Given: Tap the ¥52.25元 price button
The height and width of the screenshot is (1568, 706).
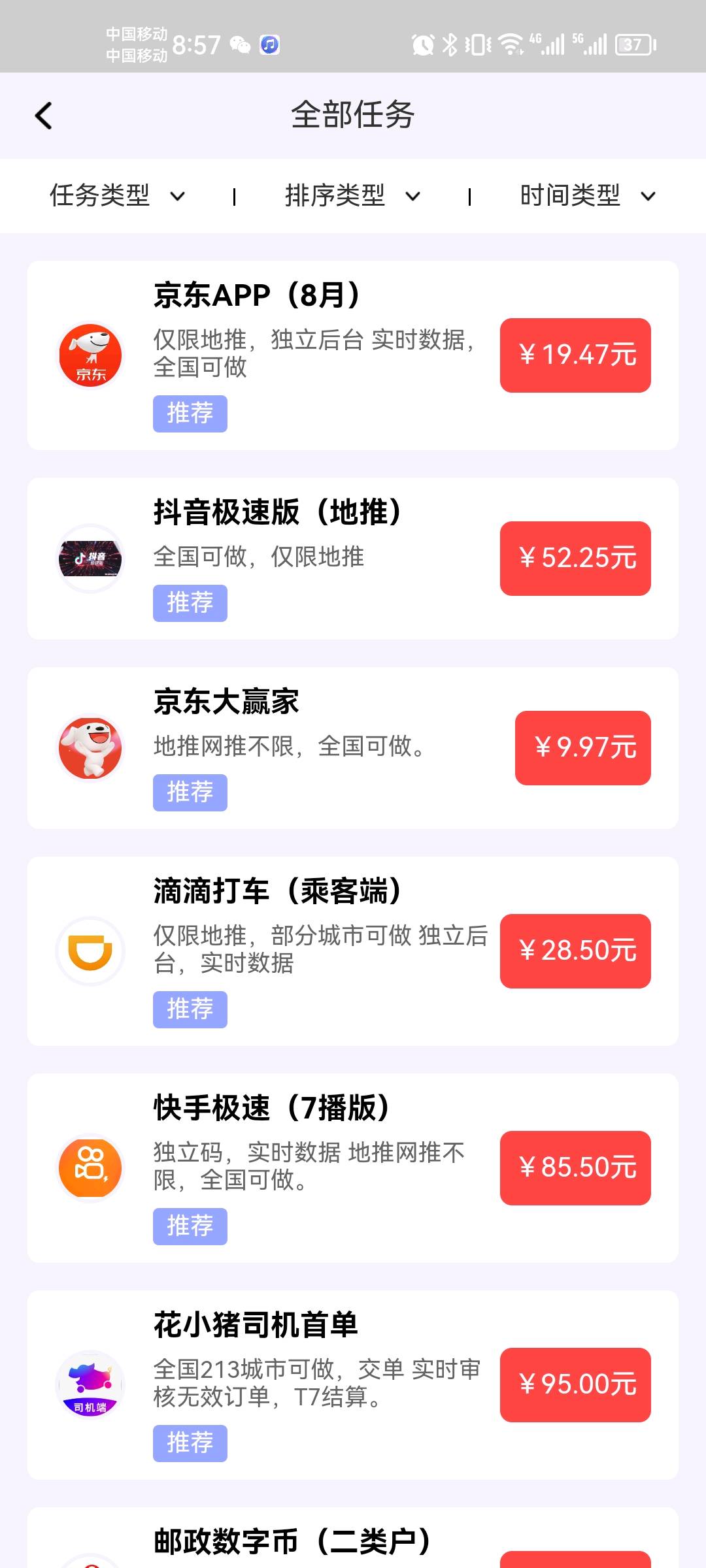Looking at the screenshot, I should click(x=575, y=559).
